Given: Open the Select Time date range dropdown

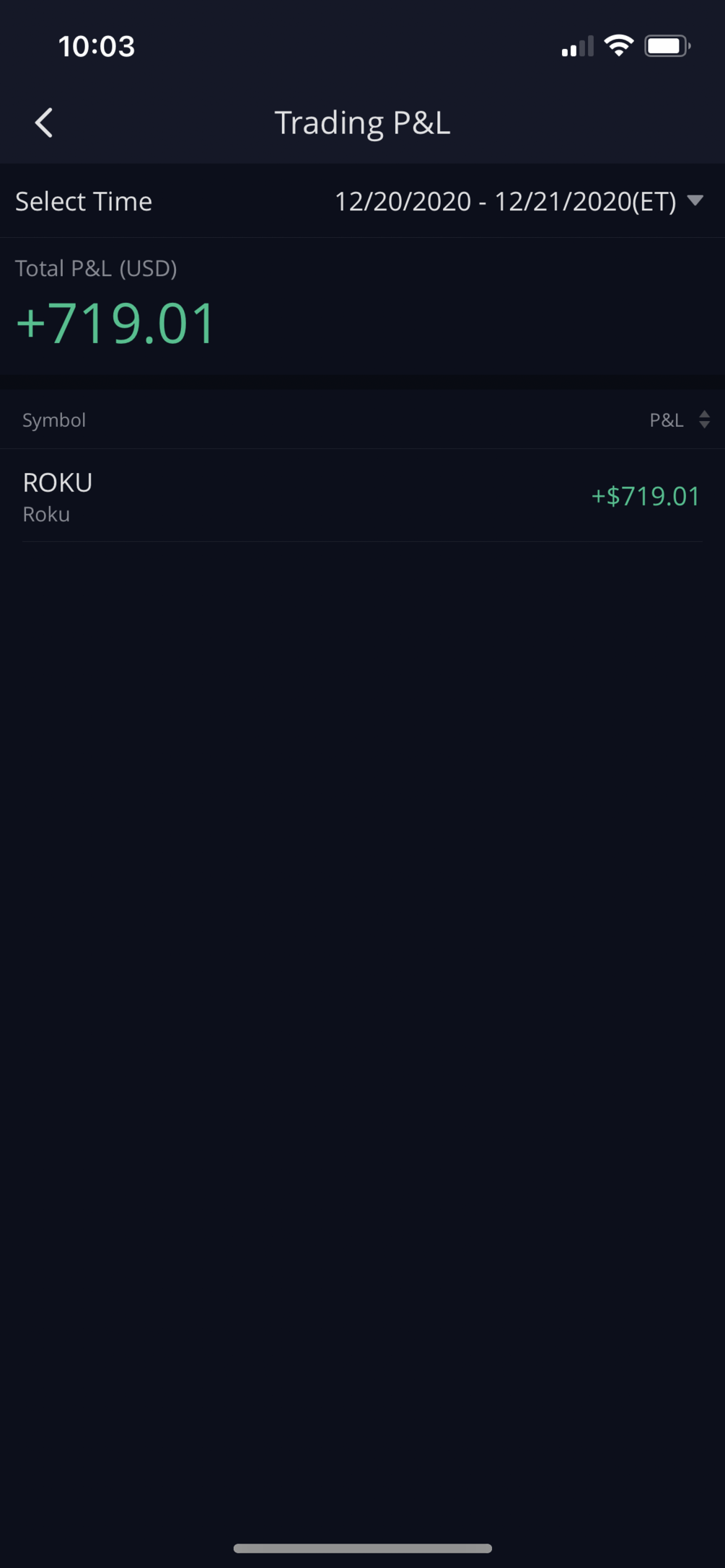Looking at the screenshot, I should click(518, 201).
